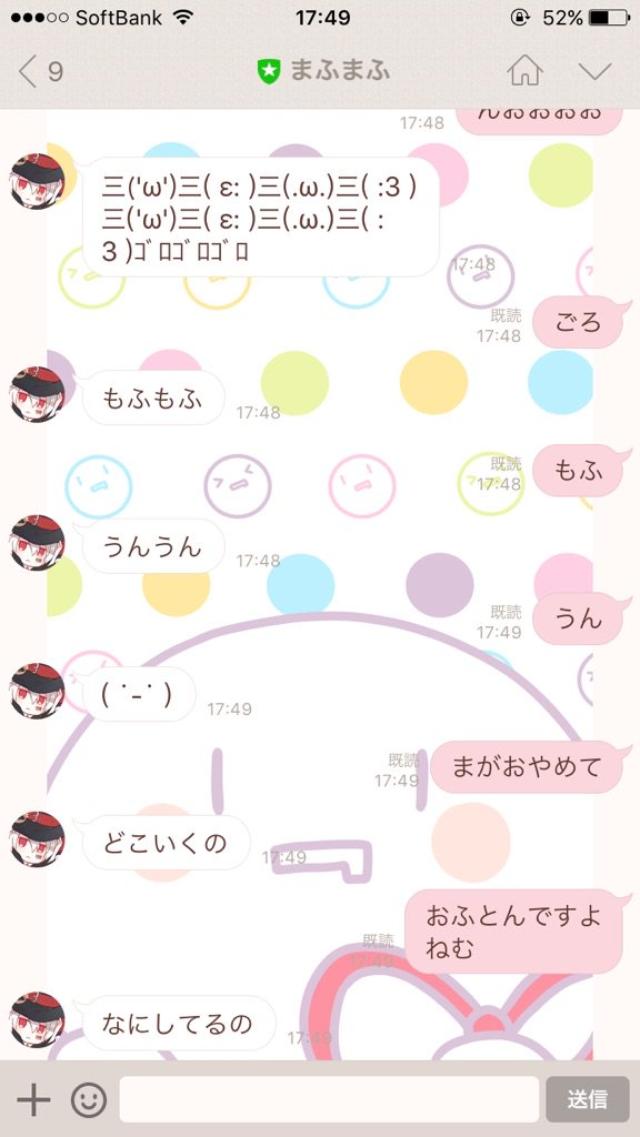Open the emoji sticker picker
Screen dimensions: 640x1137
tap(88, 1100)
